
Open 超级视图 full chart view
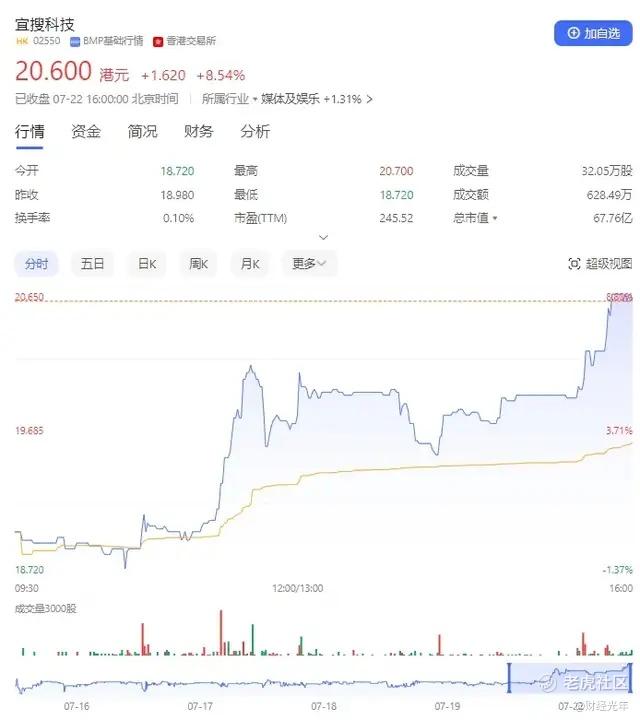coord(600,264)
